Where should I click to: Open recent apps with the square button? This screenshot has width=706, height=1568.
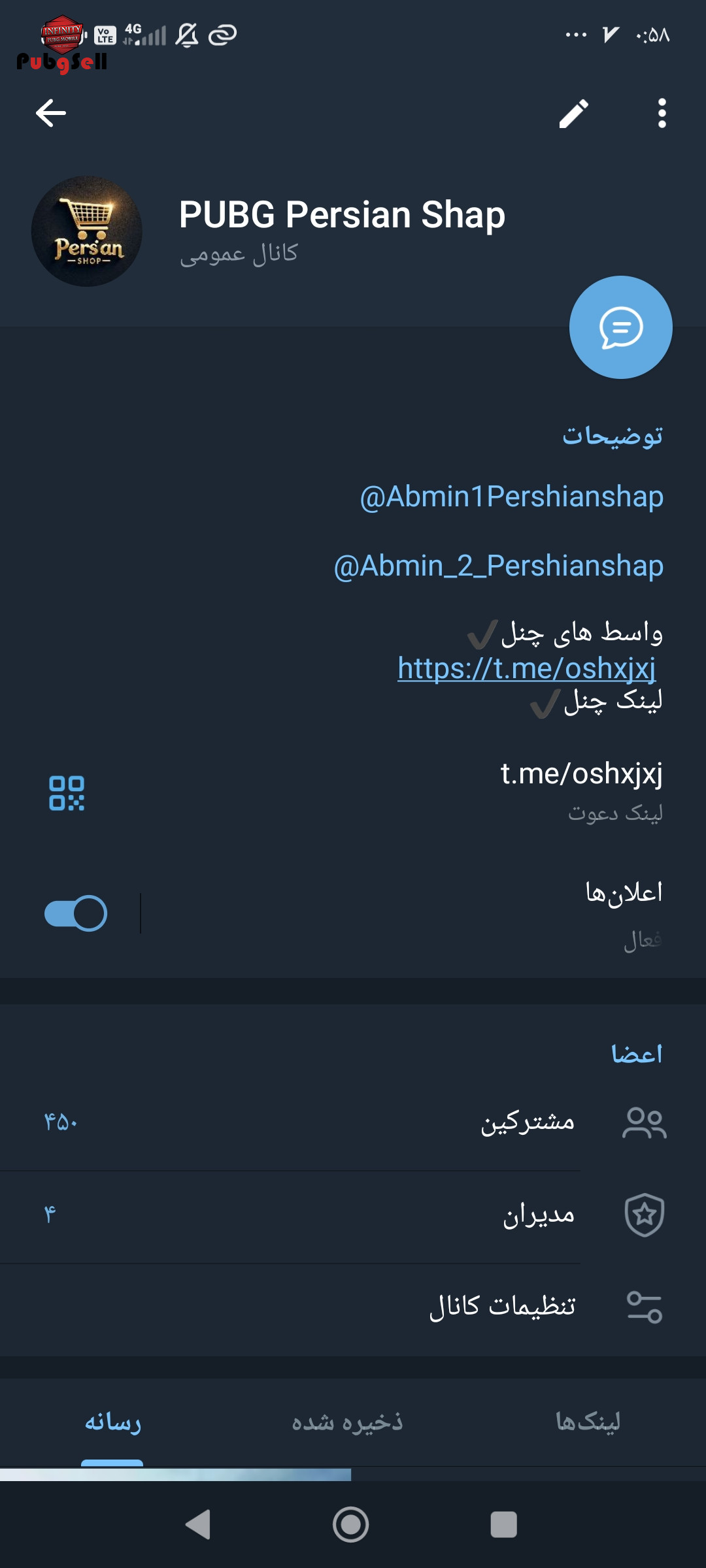tap(503, 1525)
